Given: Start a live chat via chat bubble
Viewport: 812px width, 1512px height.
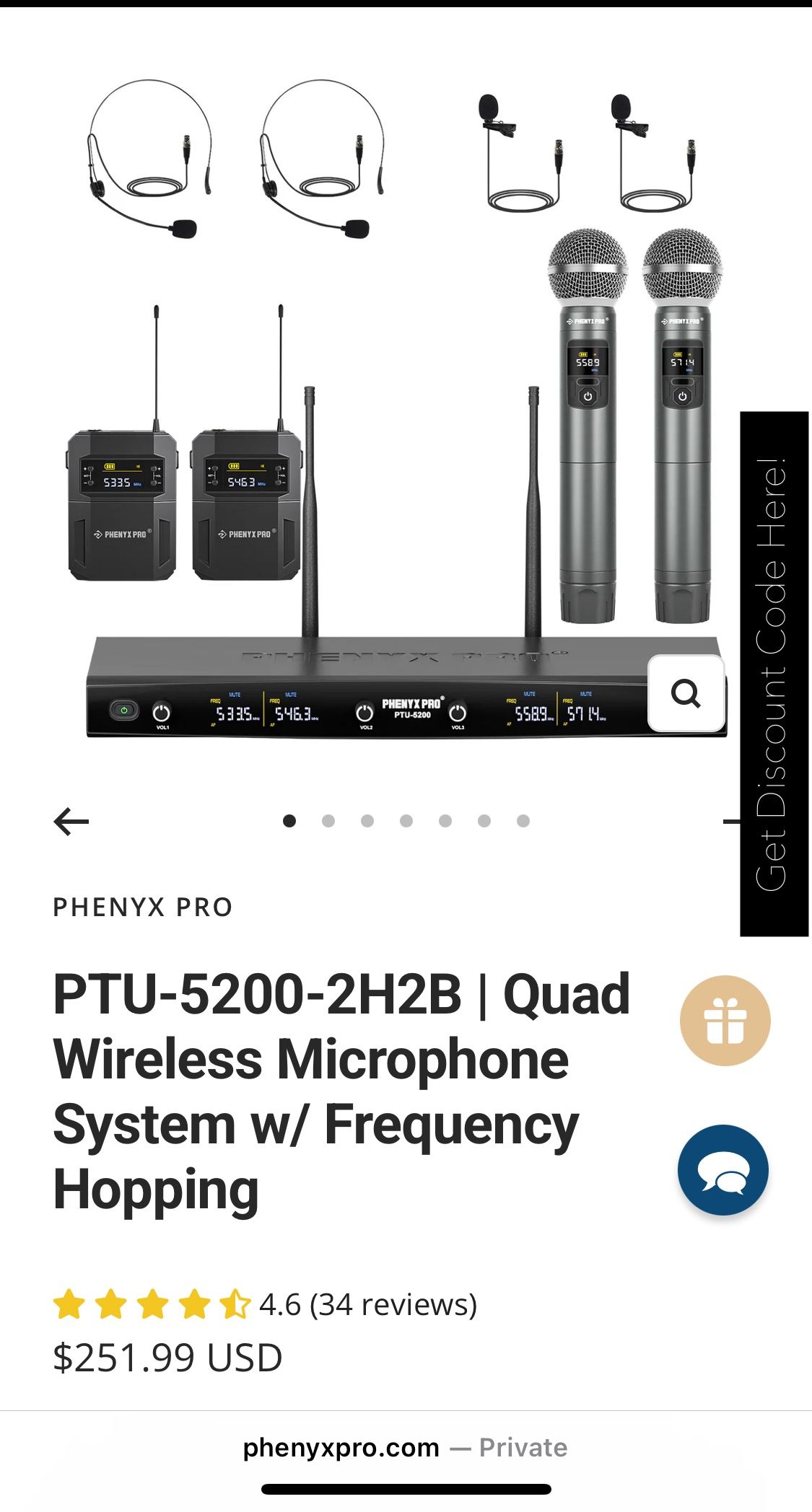Looking at the screenshot, I should [x=722, y=1170].
